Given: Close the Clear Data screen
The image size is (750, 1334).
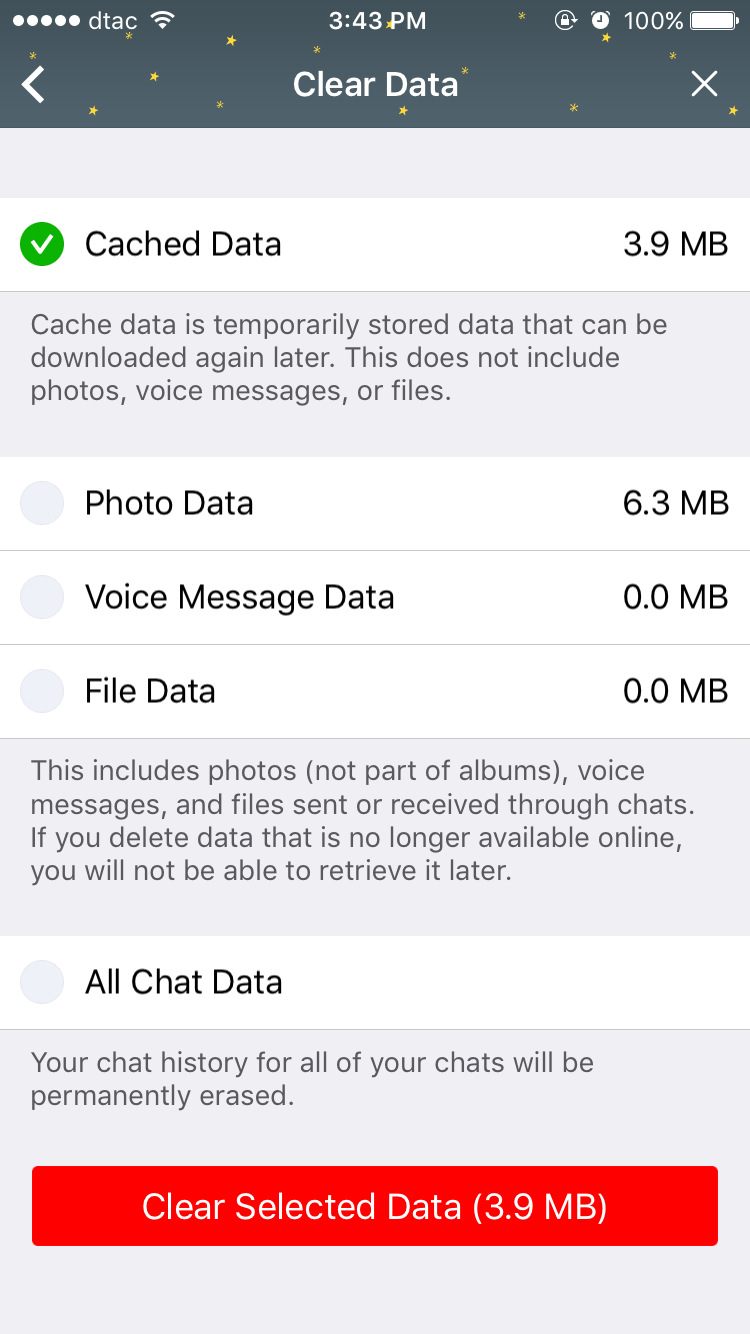Looking at the screenshot, I should [x=704, y=84].
